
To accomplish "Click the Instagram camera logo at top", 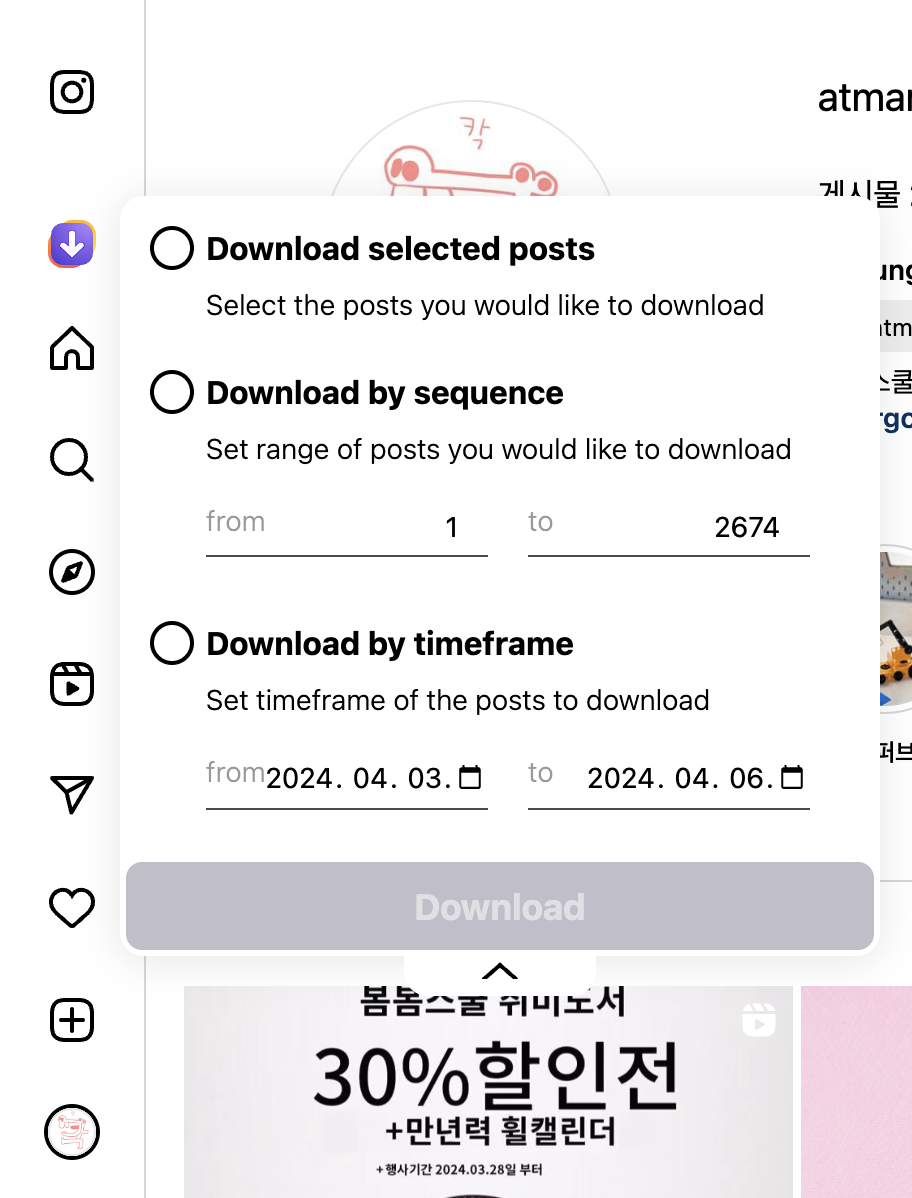I will 71,92.
